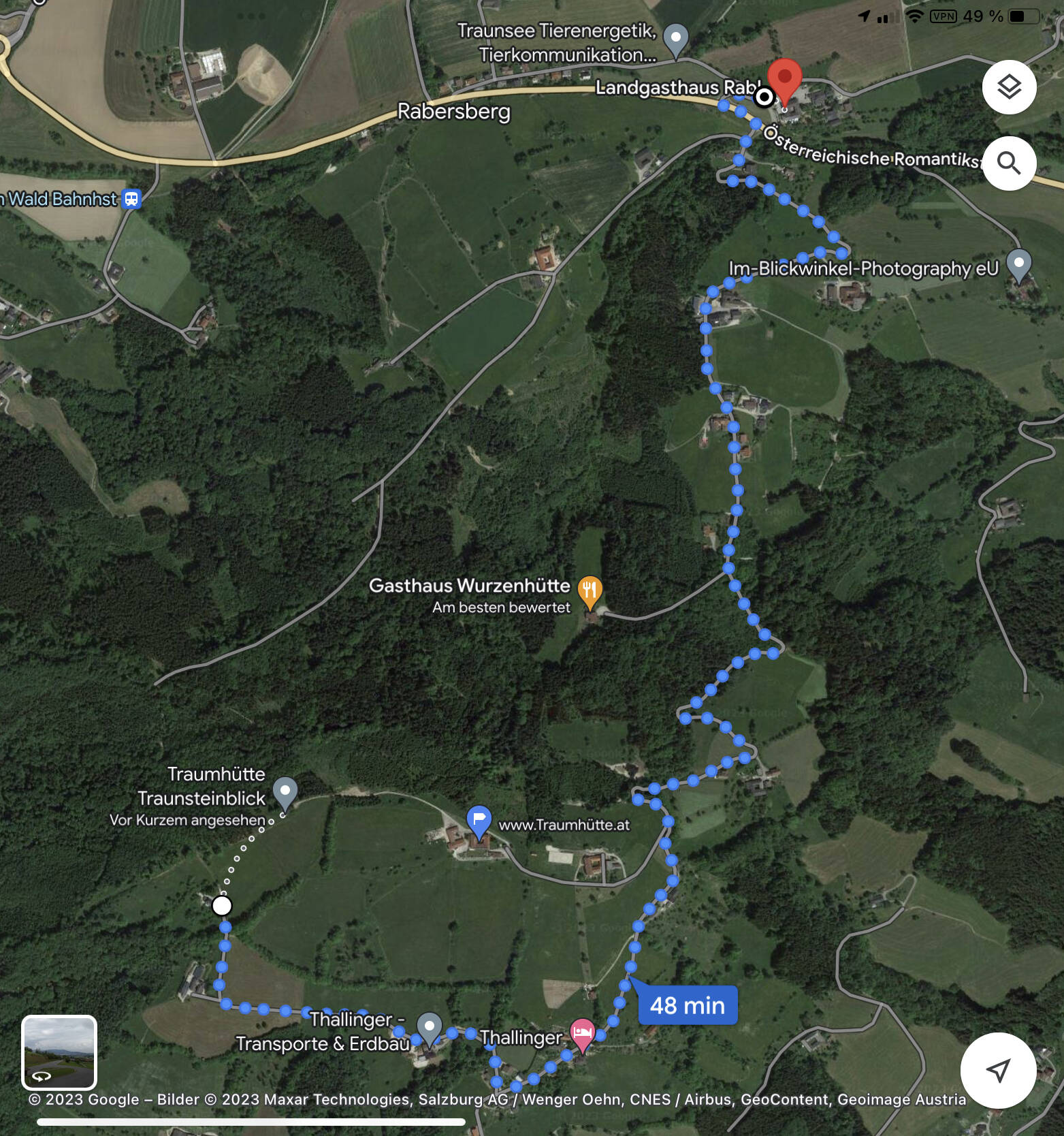Select the Gasthaus Wurzenhütte restaurant pin
This screenshot has width=1064, height=1136.
tap(590, 590)
